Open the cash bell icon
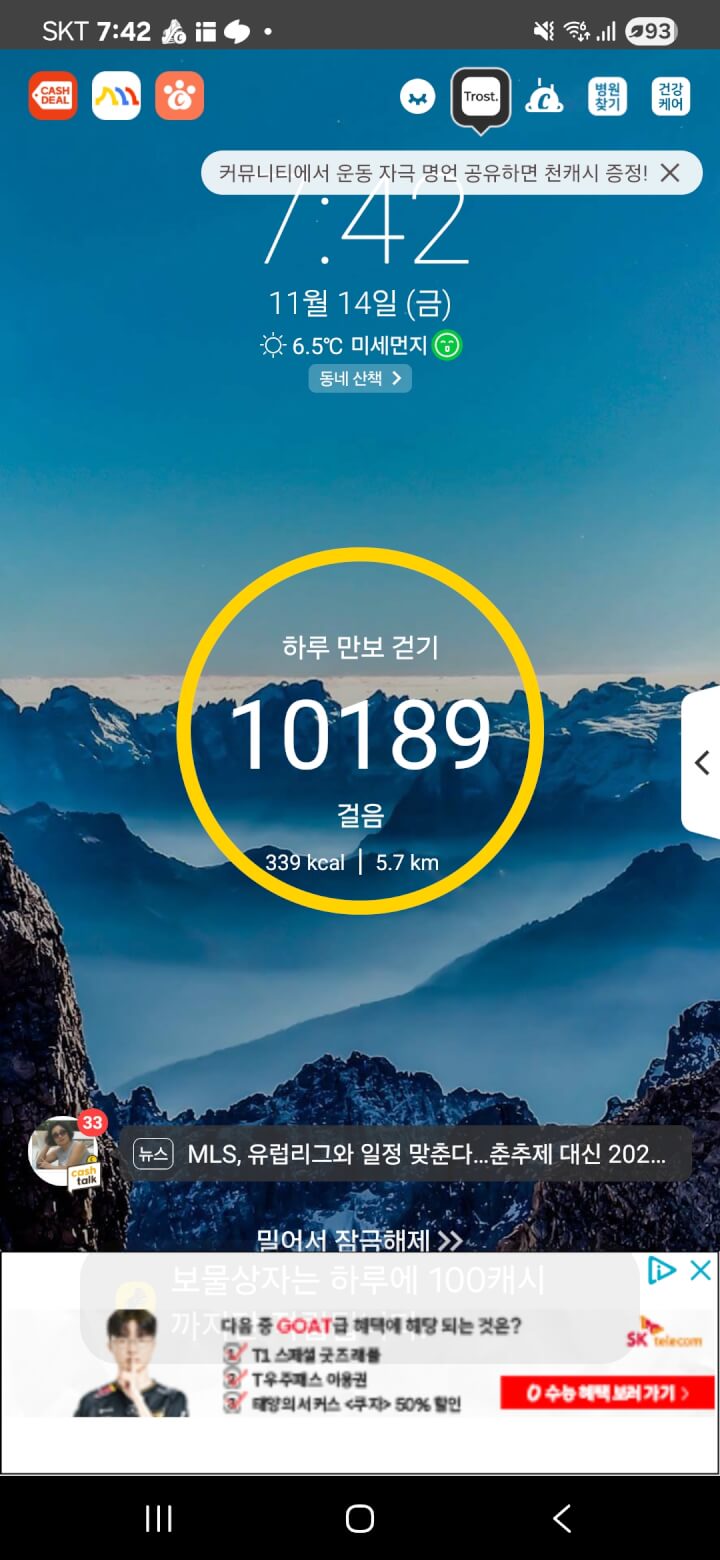This screenshot has height=1560, width=720. click(544, 96)
